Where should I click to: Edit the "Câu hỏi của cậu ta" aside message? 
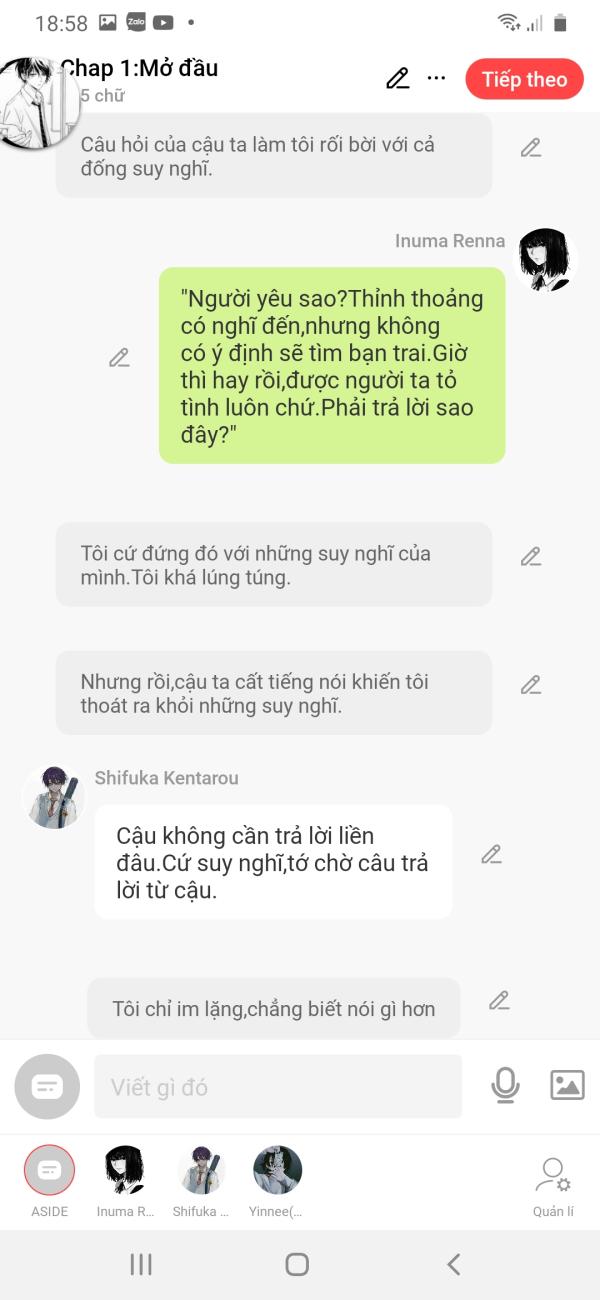[x=531, y=148]
